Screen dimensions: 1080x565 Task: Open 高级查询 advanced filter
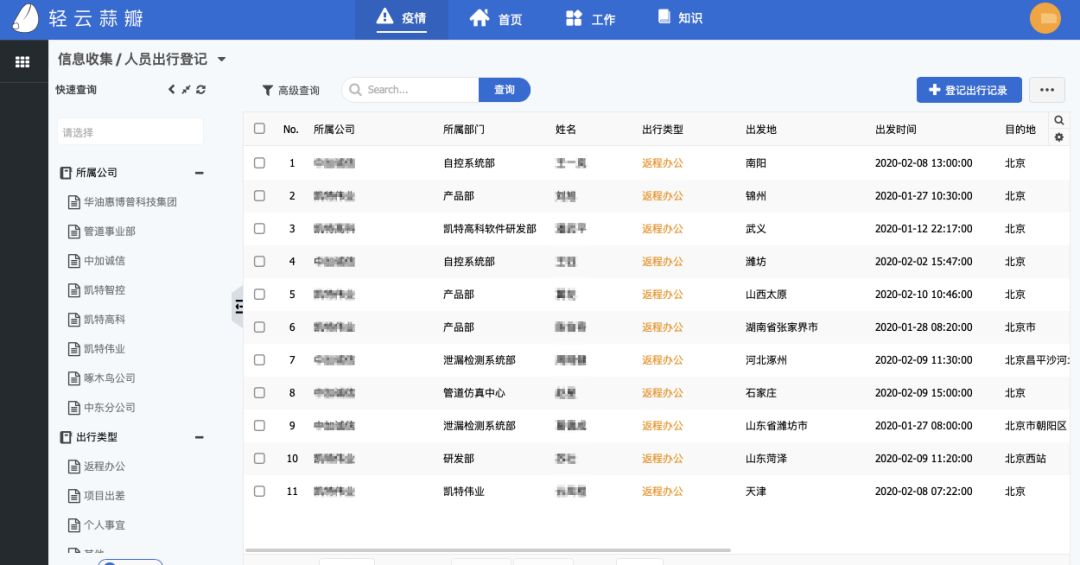(x=291, y=90)
